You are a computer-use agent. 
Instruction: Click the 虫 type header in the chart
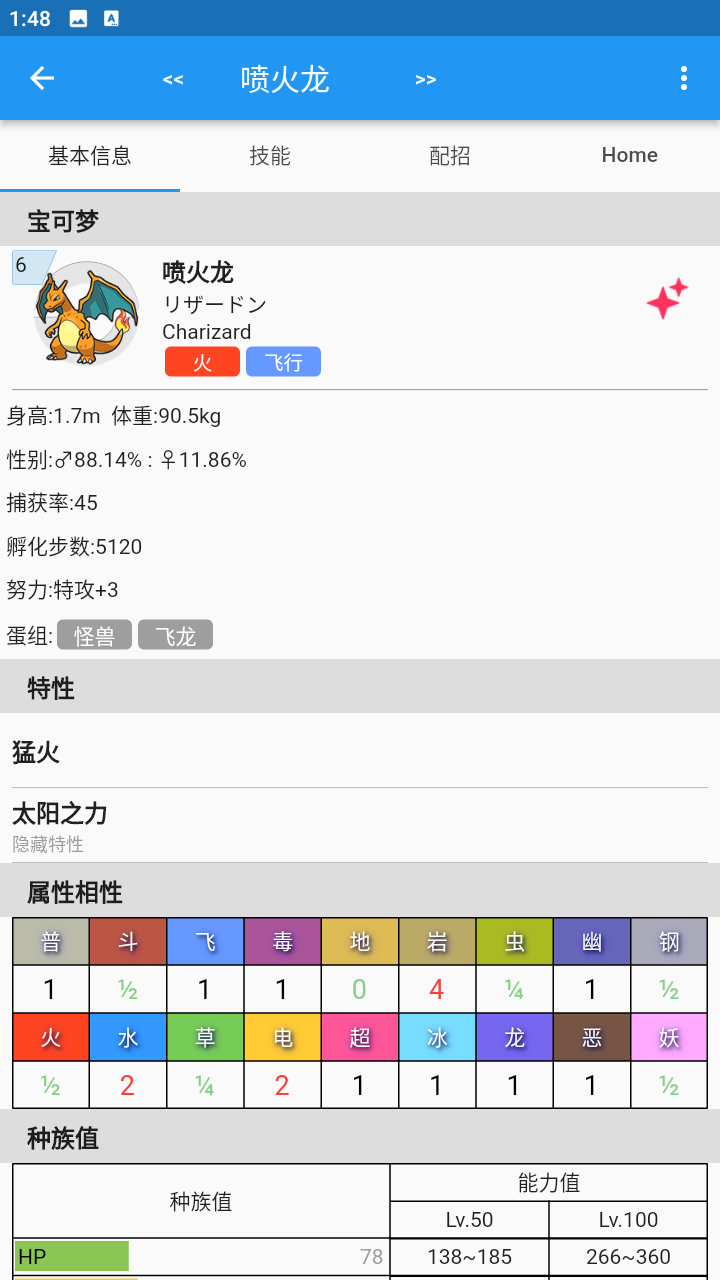point(514,941)
